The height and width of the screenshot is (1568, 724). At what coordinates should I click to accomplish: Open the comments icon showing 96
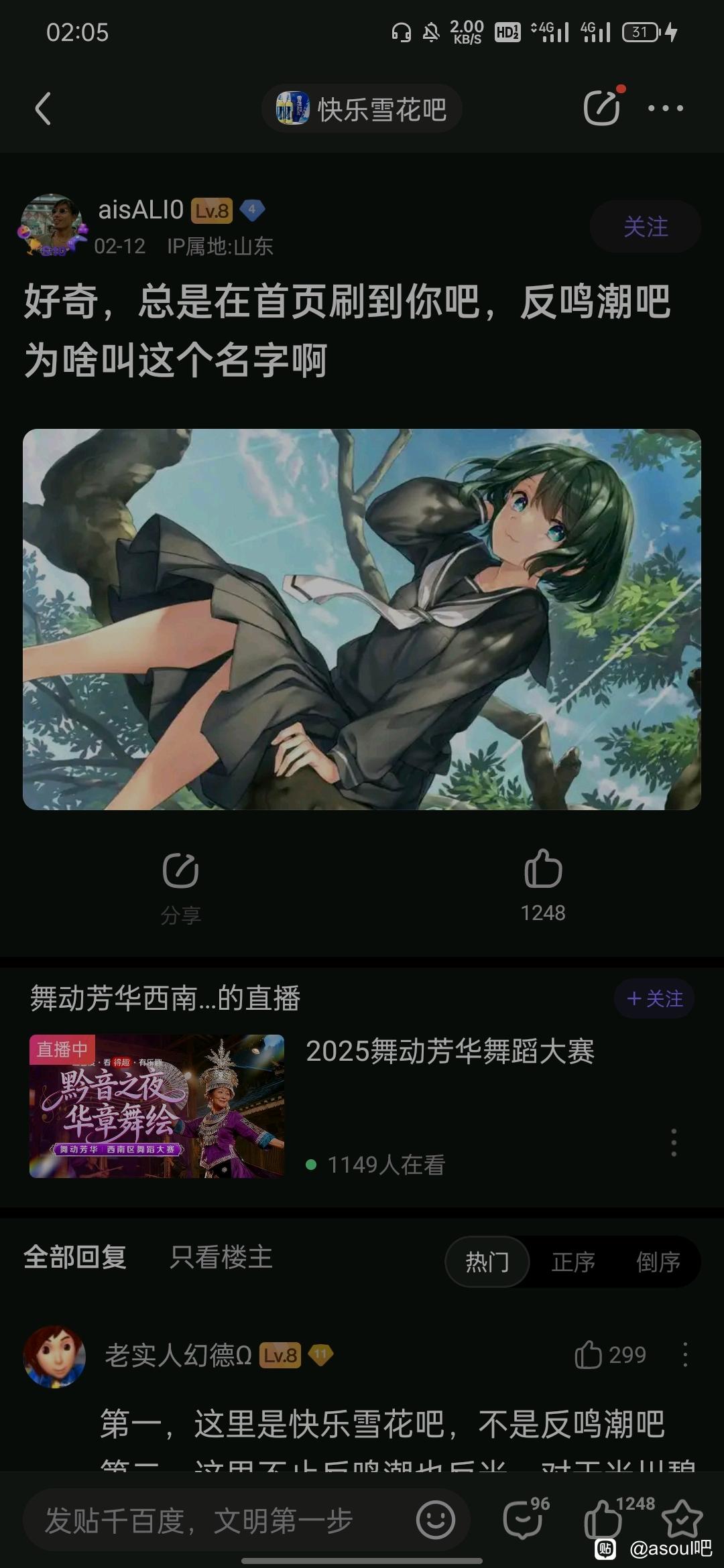(x=524, y=1519)
